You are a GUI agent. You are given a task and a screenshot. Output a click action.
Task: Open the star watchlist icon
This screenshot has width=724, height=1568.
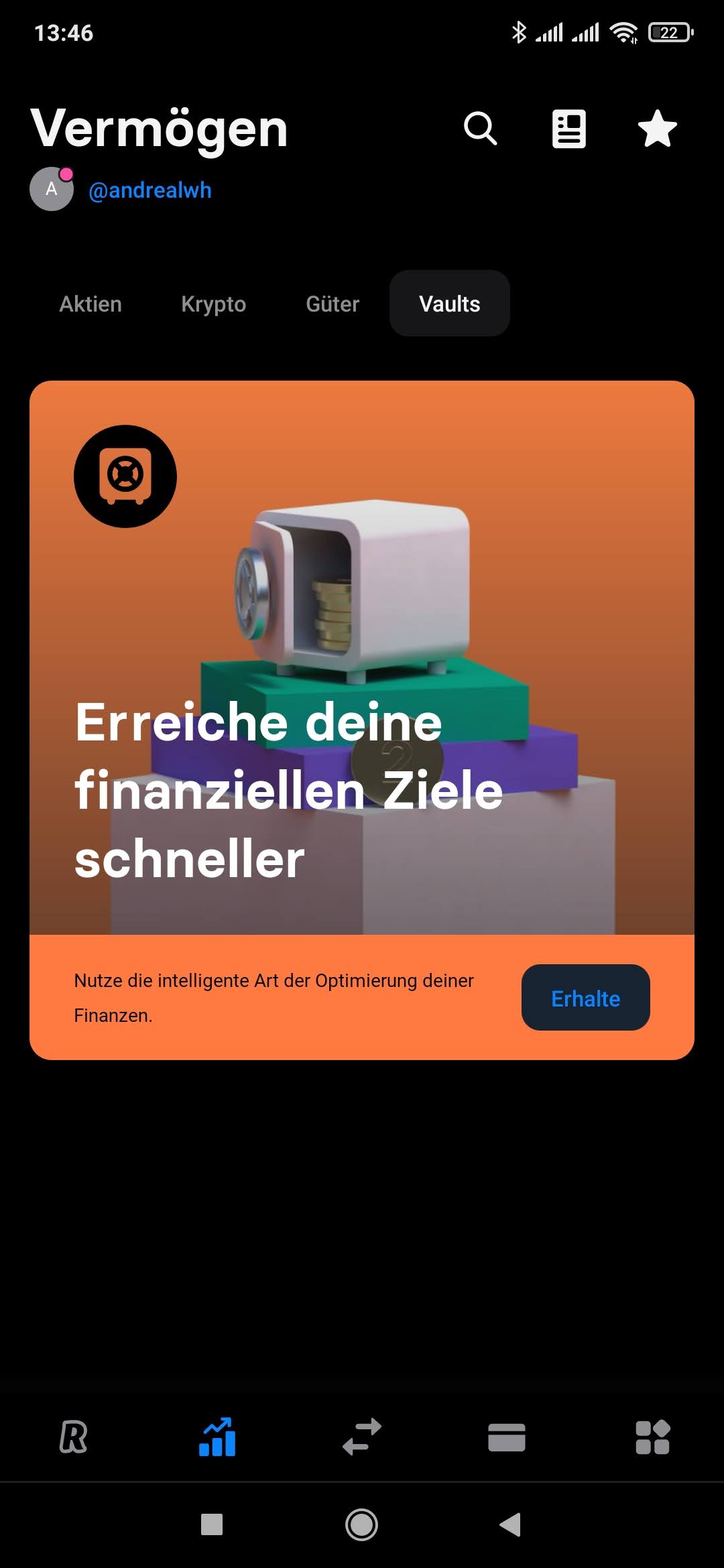point(657,129)
